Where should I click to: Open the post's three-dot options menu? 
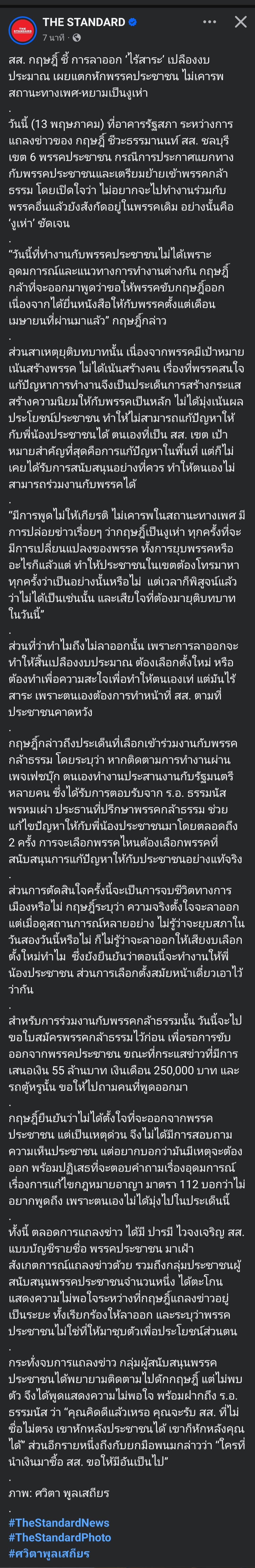pyautogui.click(x=209, y=22)
